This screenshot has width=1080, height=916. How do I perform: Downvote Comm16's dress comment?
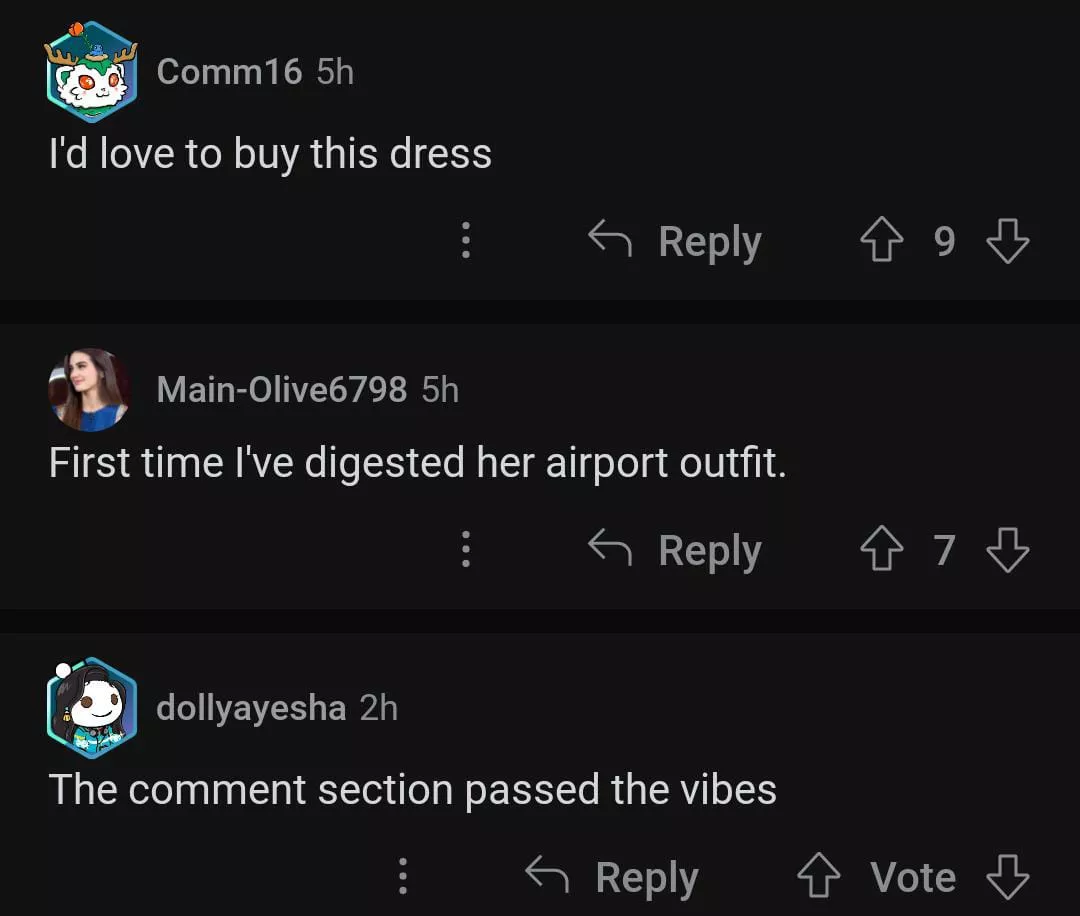pyautogui.click(x=1007, y=241)
